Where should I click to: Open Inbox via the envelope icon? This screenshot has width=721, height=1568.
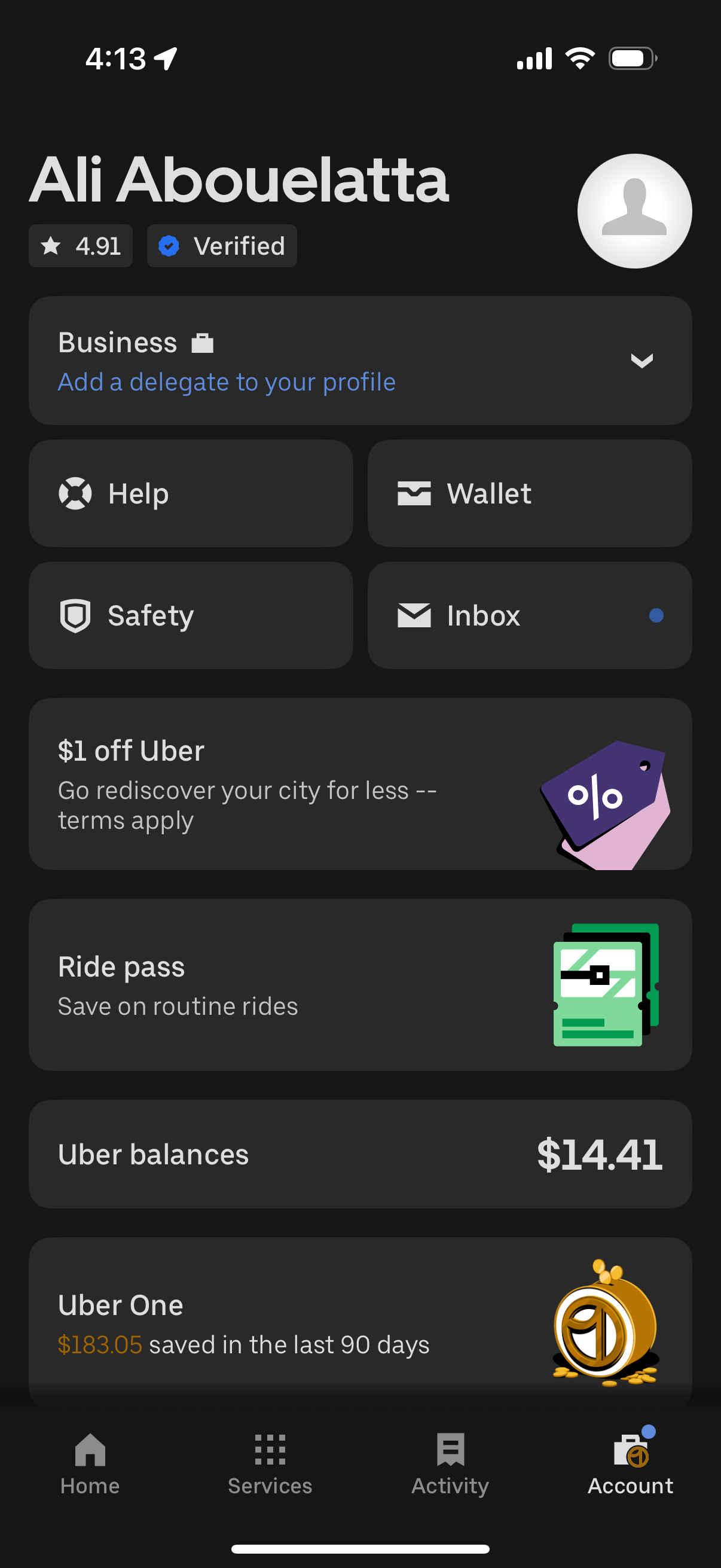(414, 615)
